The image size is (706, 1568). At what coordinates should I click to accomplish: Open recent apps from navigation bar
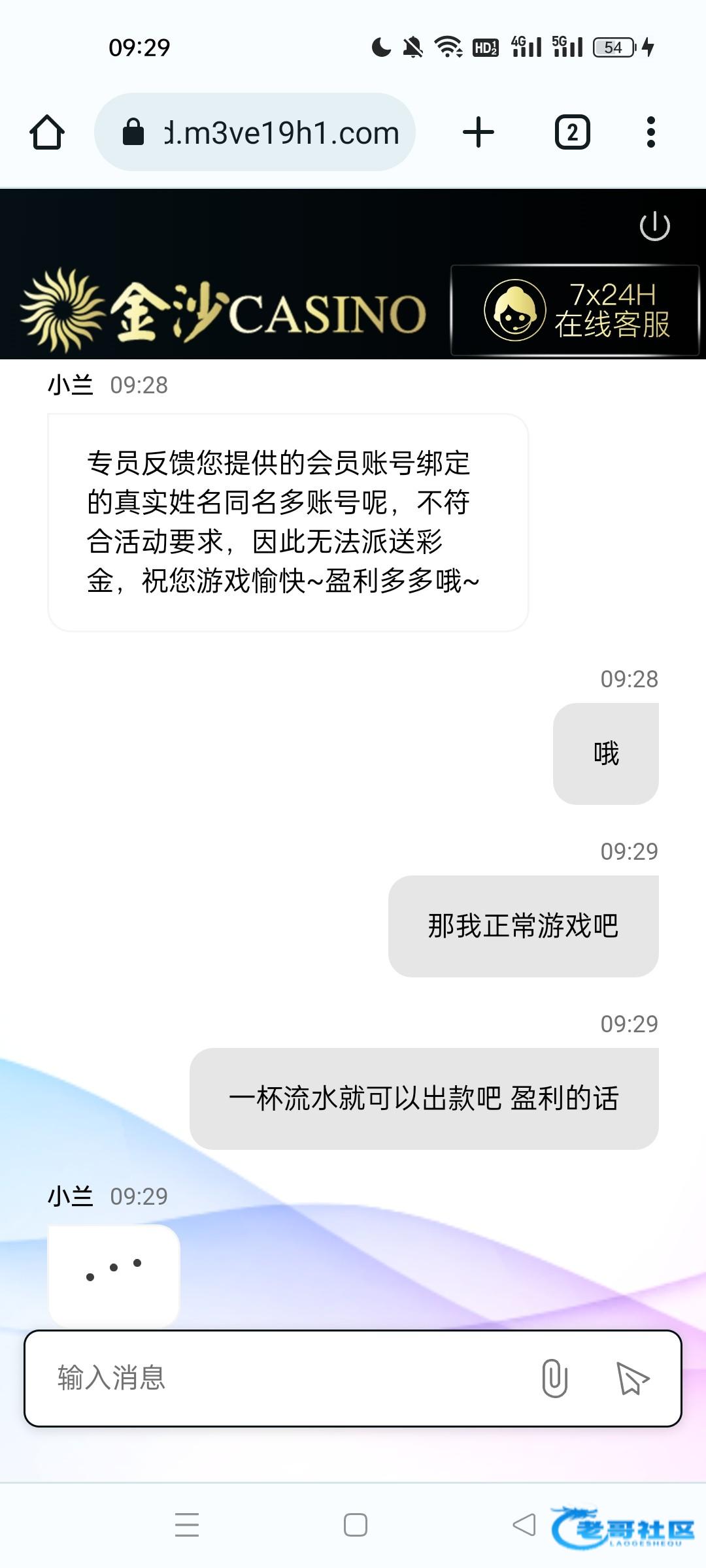[187, 1525]
